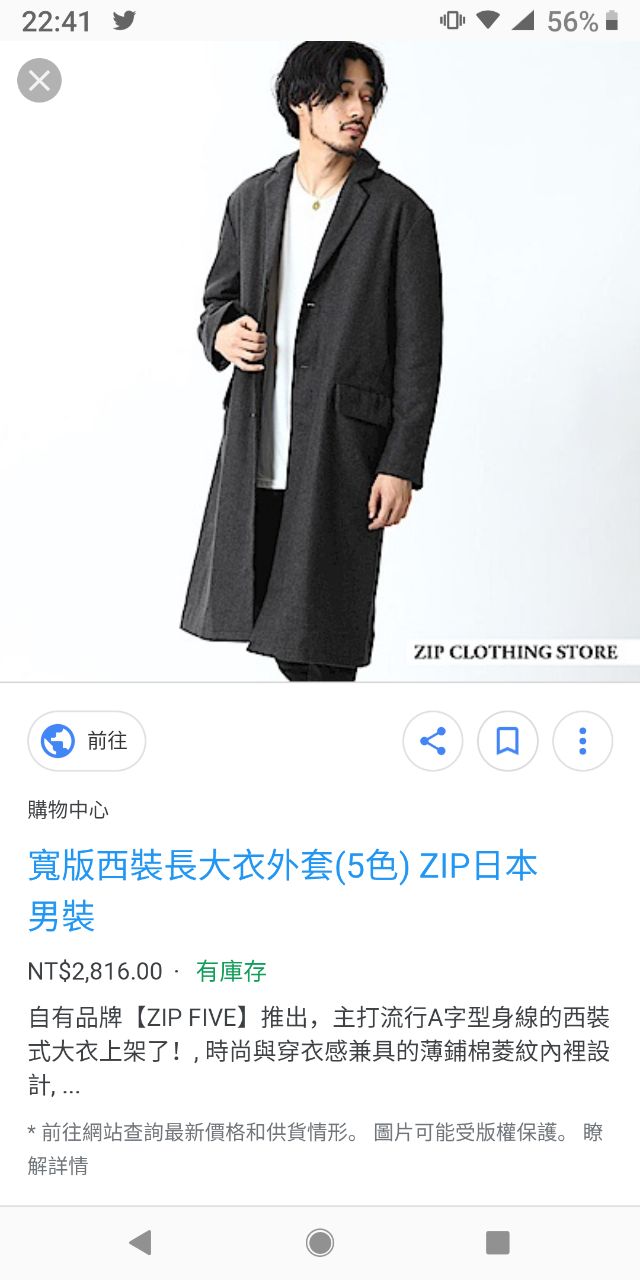
Task: Go to the home screen
Action: coord(320,1243)
